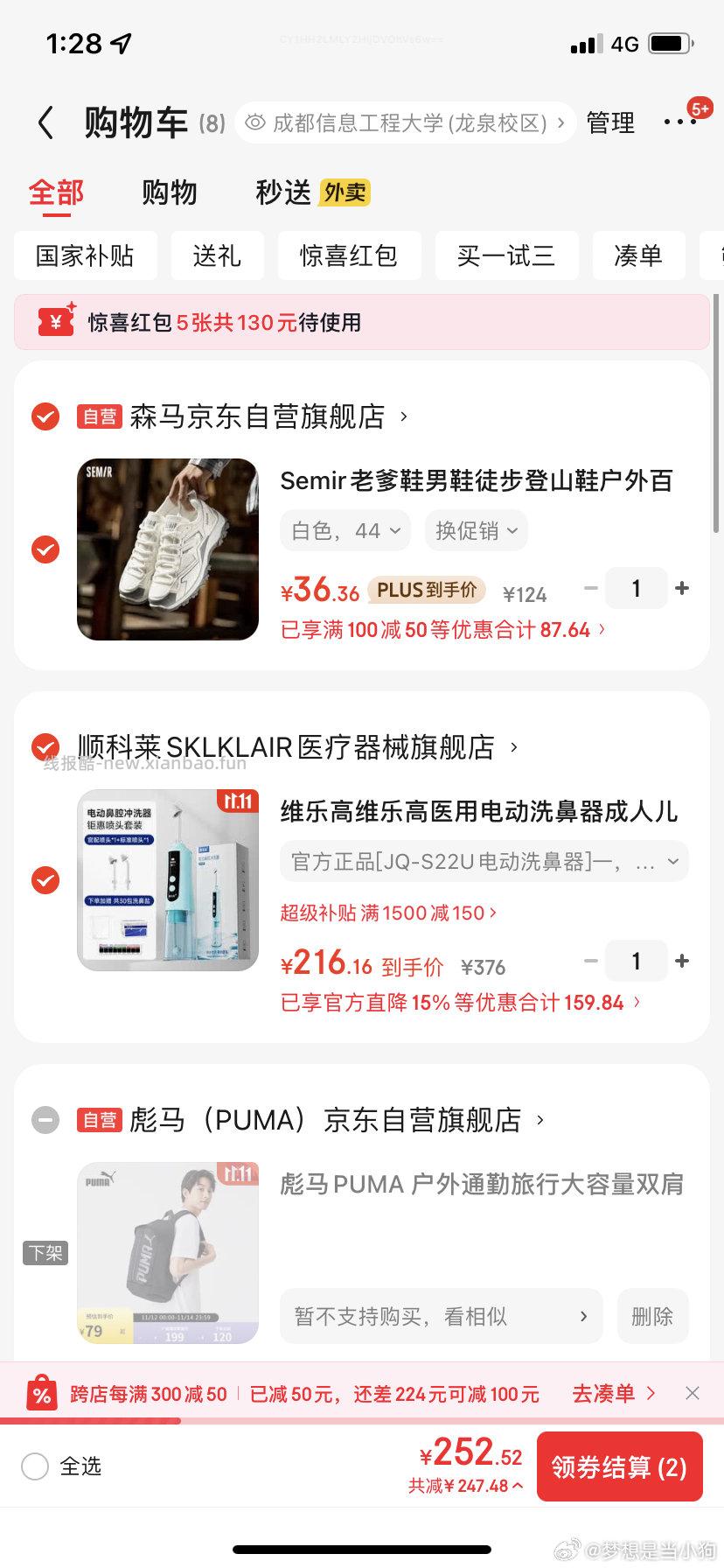Image resolution: width=724 pixels, height=1568 pixels.
Task: Tap the back arrow to exit the cart
Action: pyautogui.click(x=45, y=122)
